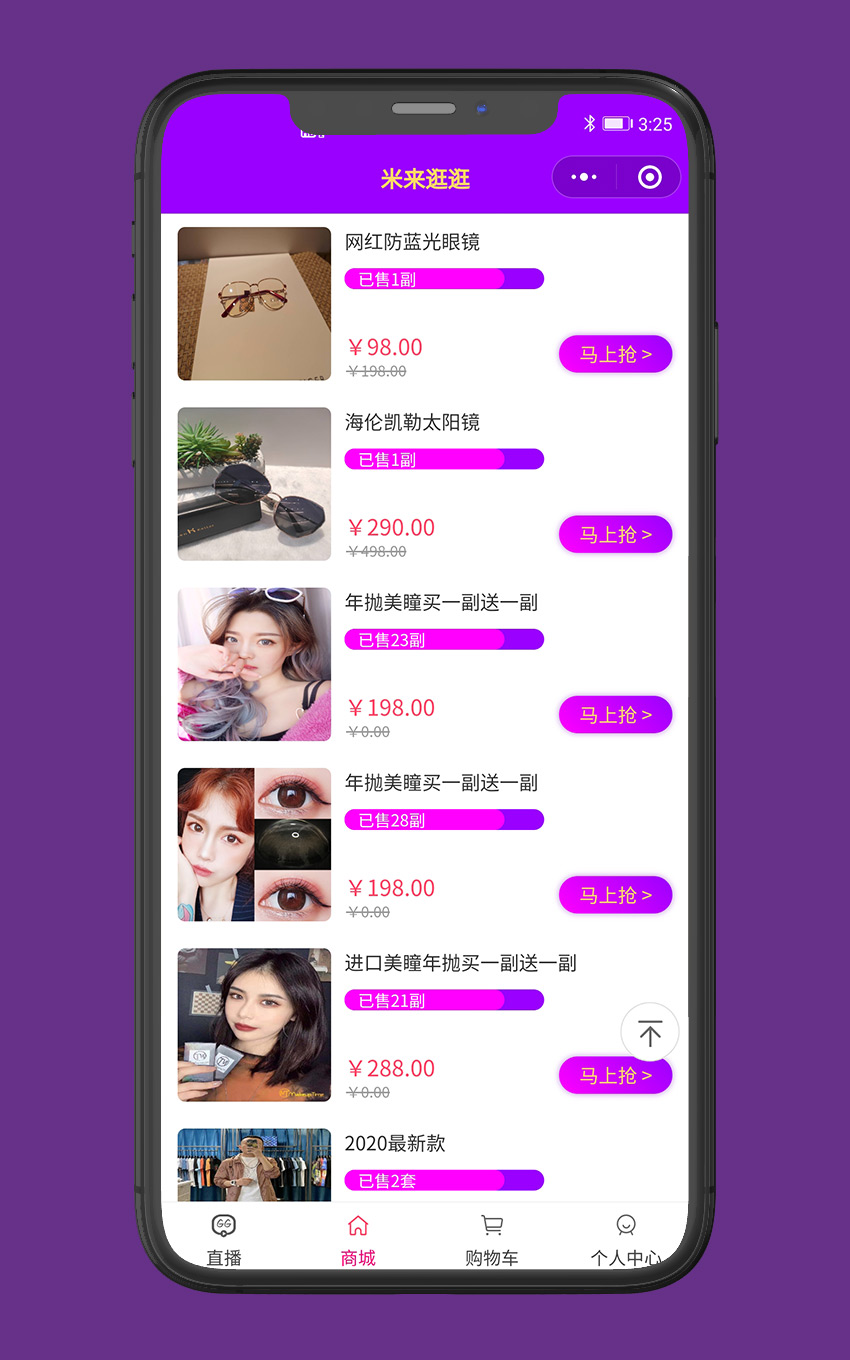
Task: Switch to the 直播 tab
Action: tap(224, 1240)
